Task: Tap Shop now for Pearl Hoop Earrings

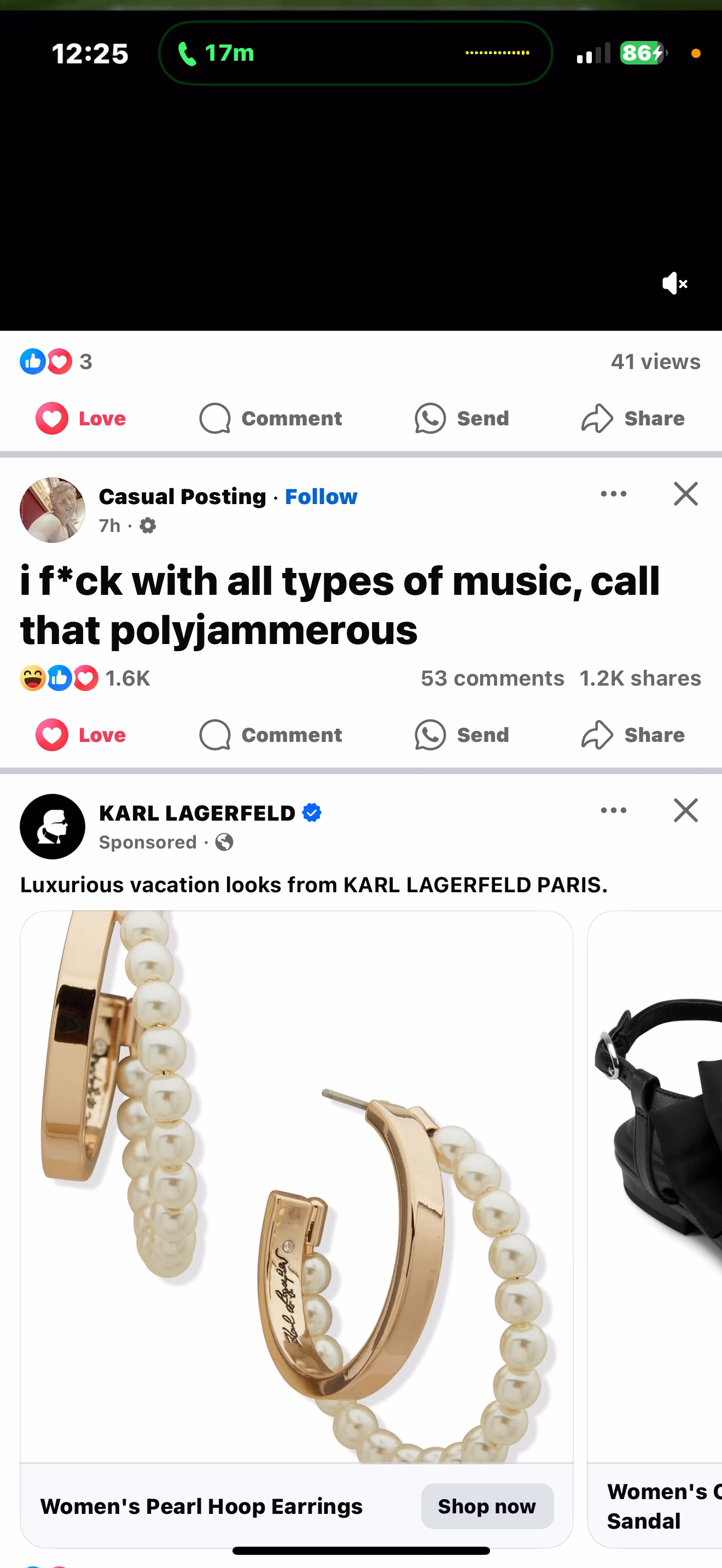Action: (x=487, y=1506)
